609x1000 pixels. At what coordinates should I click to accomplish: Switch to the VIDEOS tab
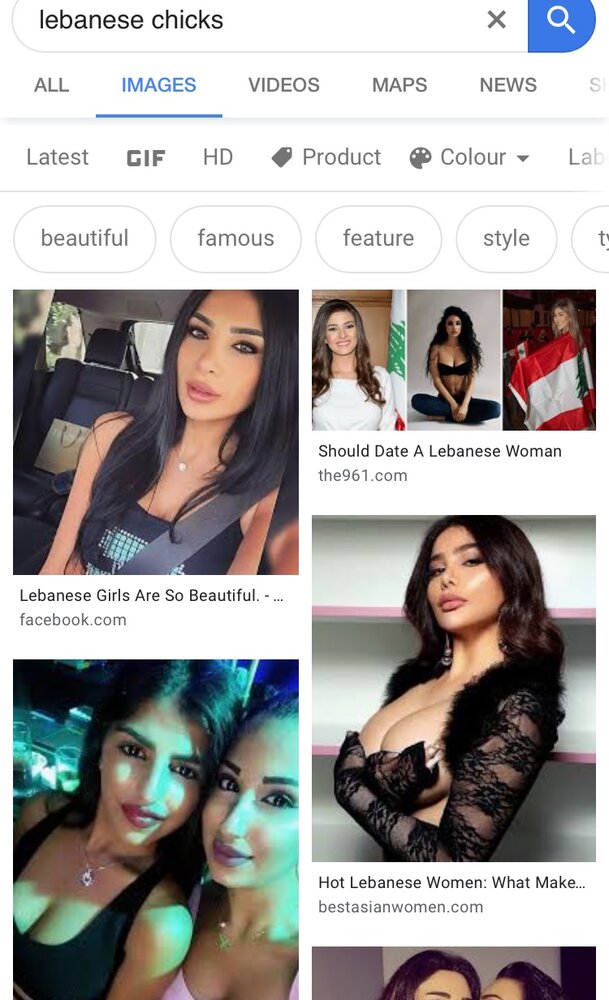284,85
